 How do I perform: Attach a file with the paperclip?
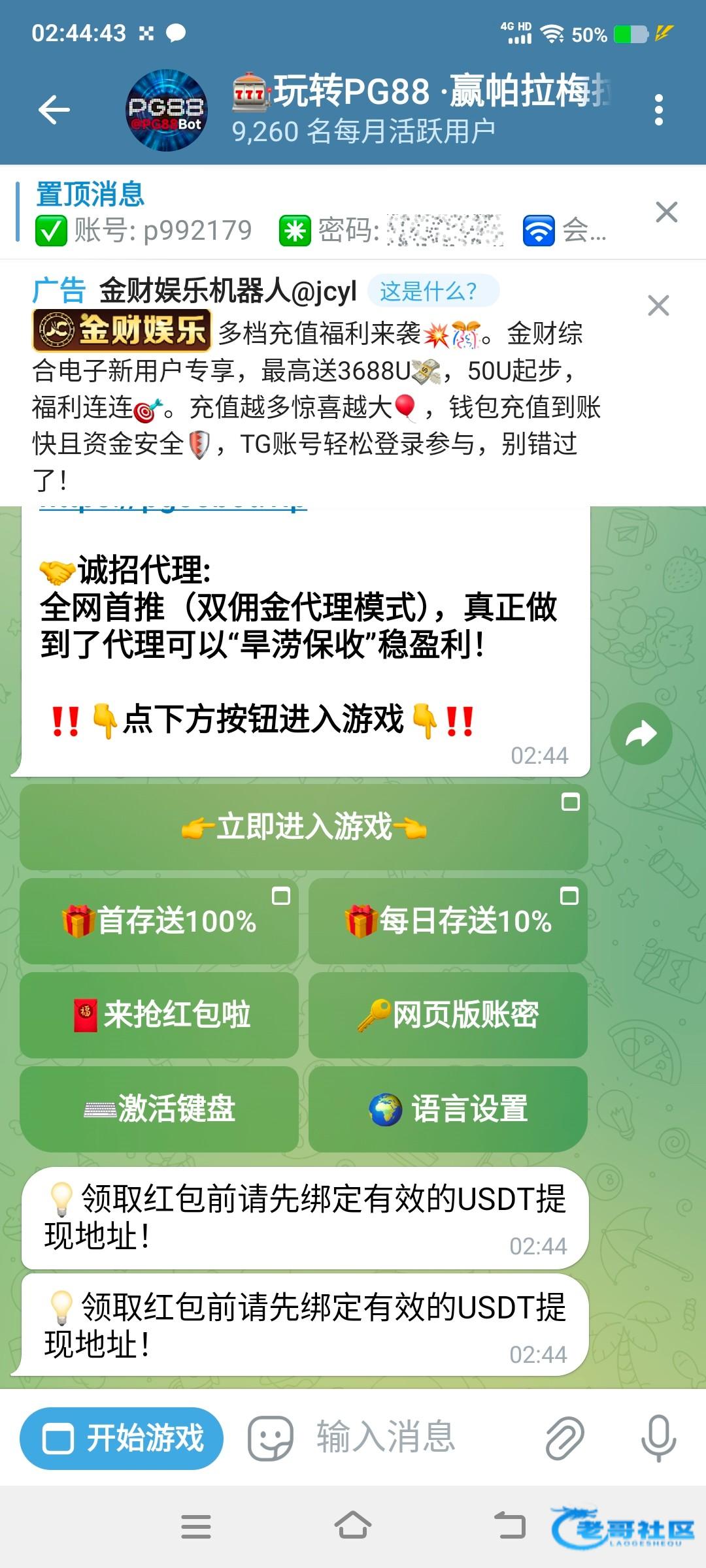coord(564,1438)
